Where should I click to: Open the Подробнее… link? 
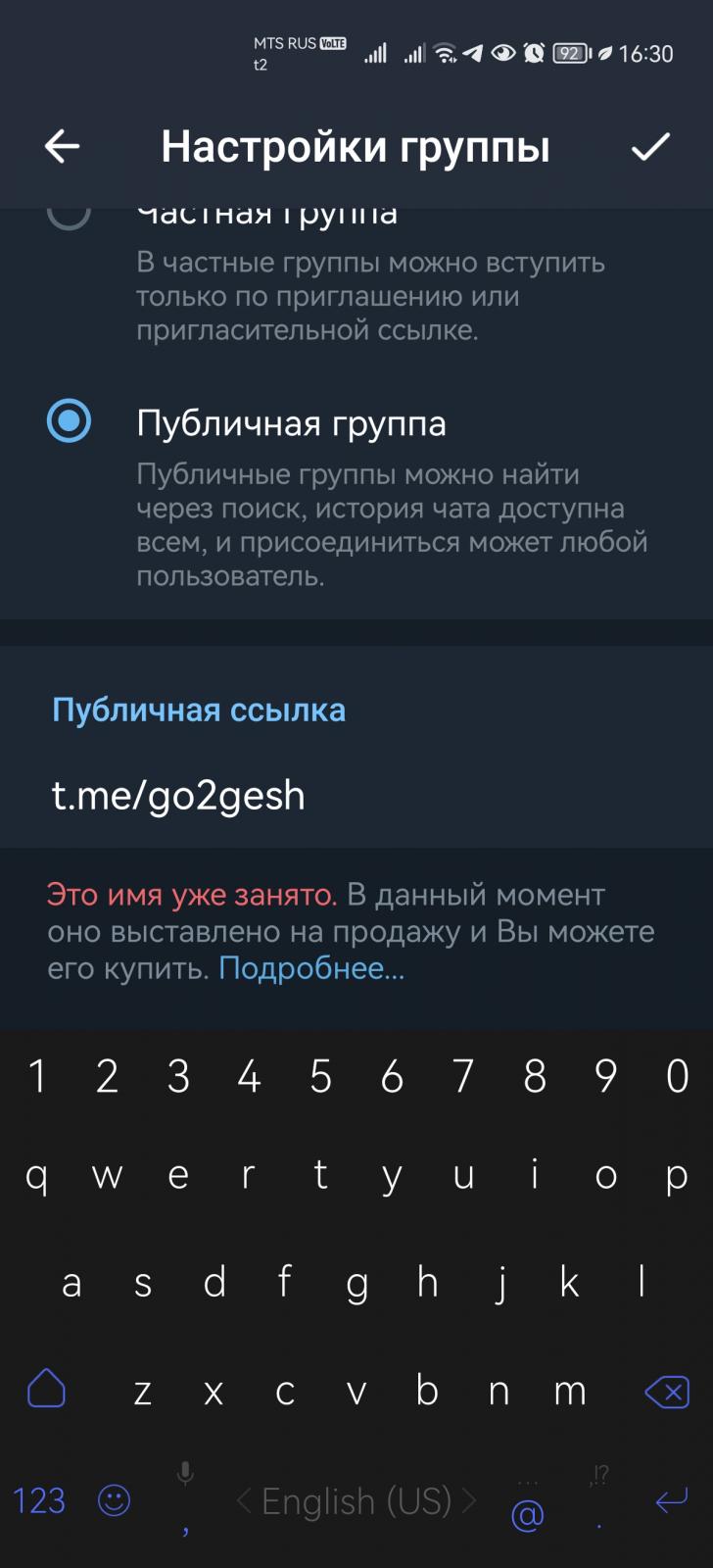click(x=311, y=969)
